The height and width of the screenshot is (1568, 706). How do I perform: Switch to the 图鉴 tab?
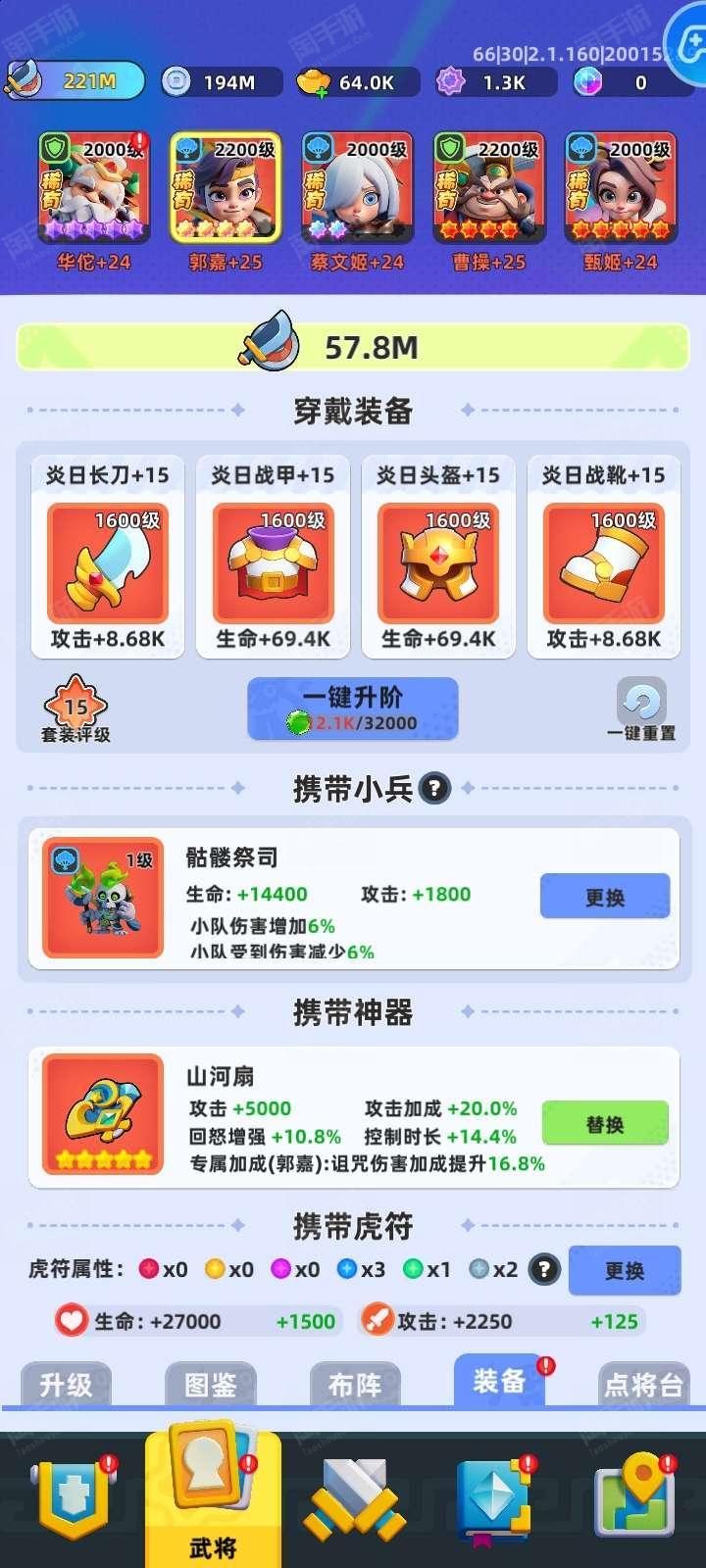(x=210, y=1384)
